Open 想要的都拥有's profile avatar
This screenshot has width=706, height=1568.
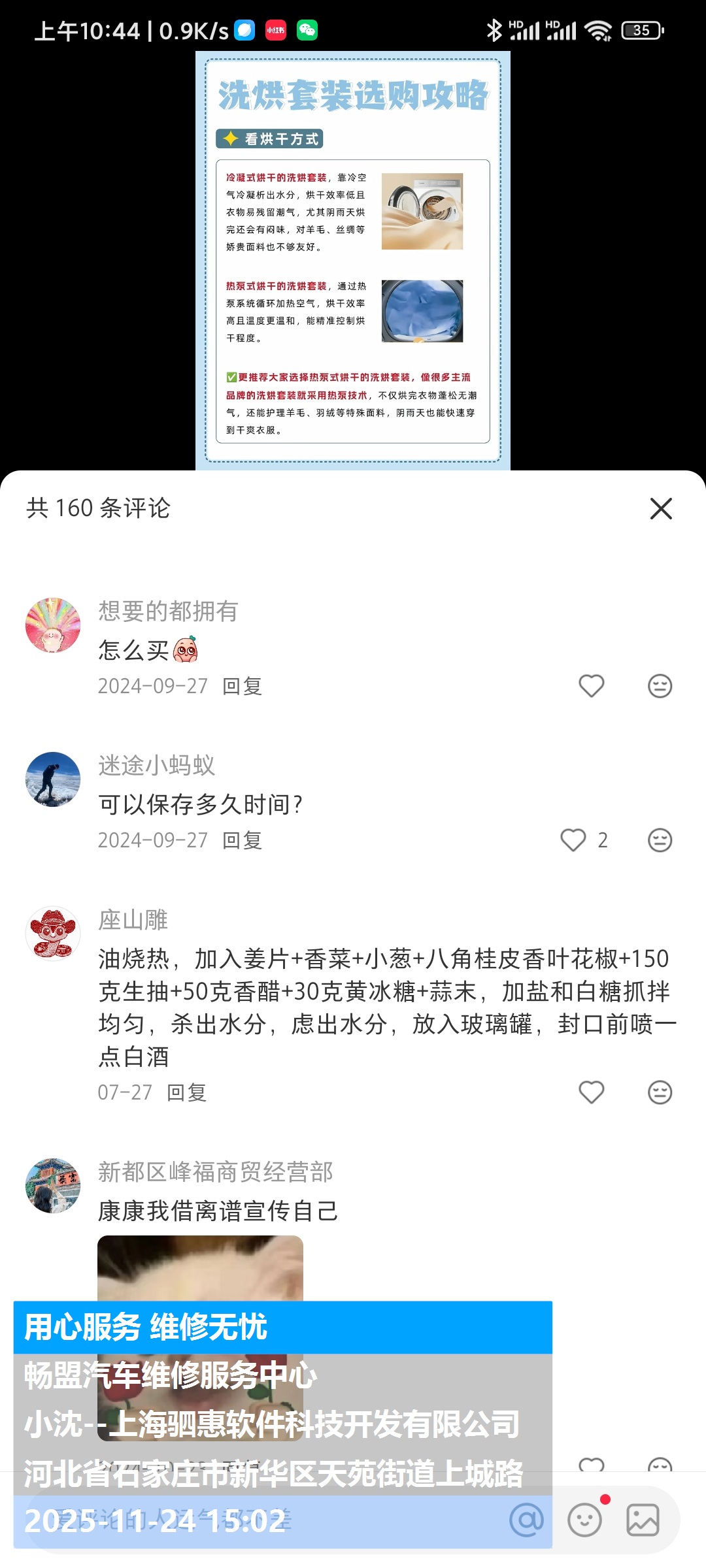pyautogui.click(x=53, y=625)
